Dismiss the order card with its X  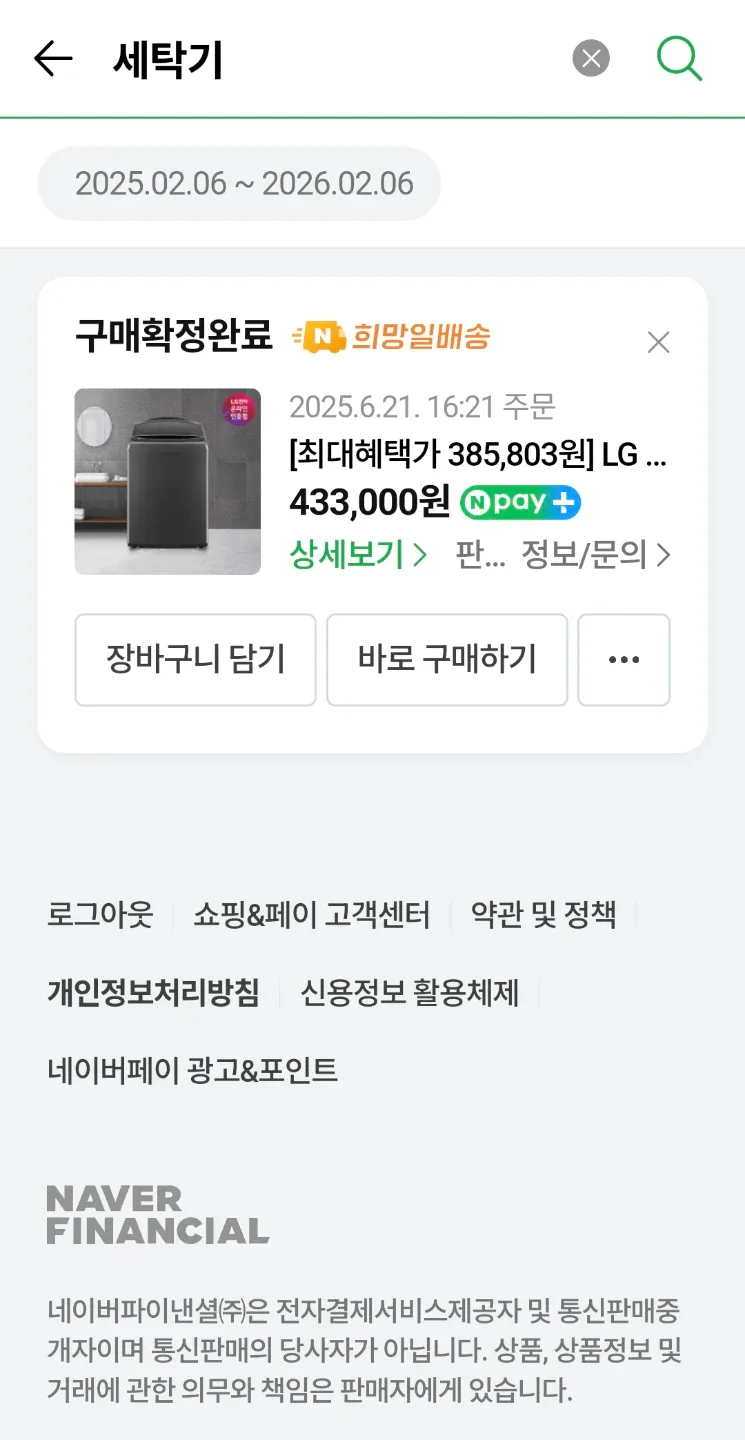[x=658, y=342]
